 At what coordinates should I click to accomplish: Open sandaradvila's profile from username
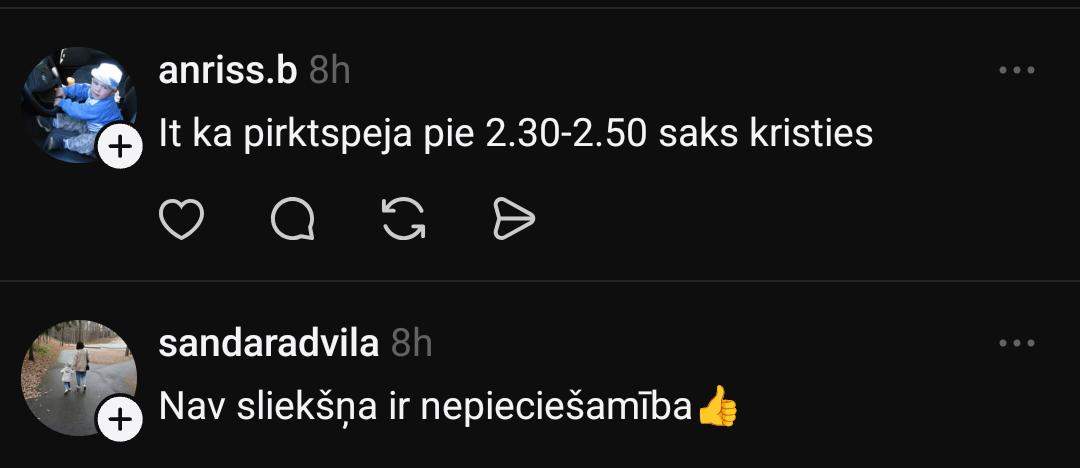click(268, 344)
